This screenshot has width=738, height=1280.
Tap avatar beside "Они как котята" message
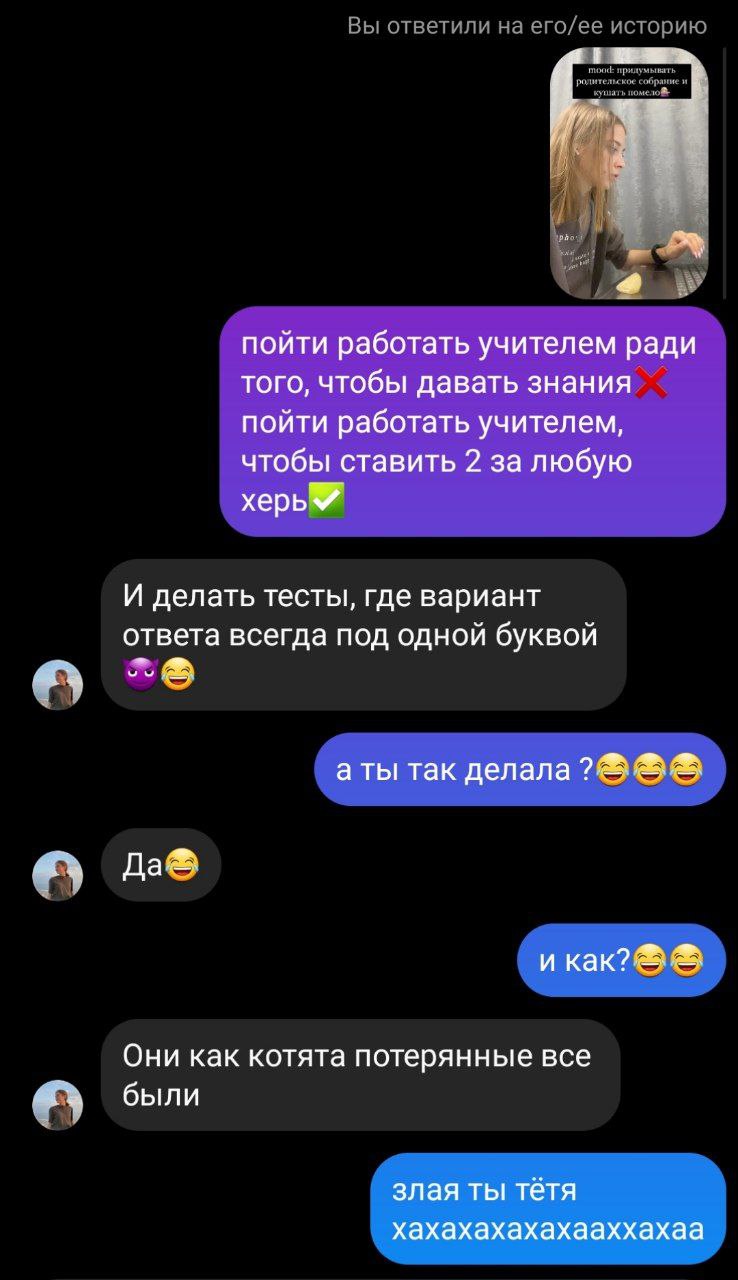[x=58, y=1105]
